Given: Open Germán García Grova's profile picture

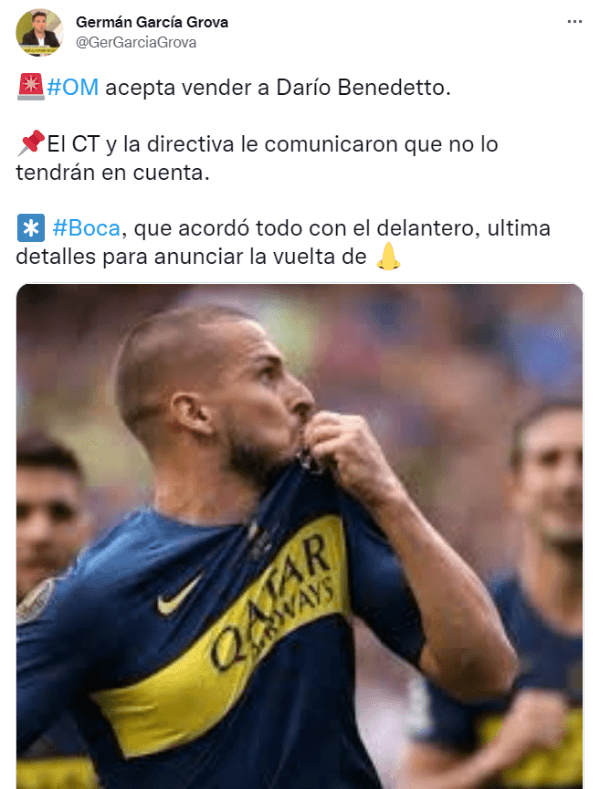Looking at the screenshot, I should (40, 33).
